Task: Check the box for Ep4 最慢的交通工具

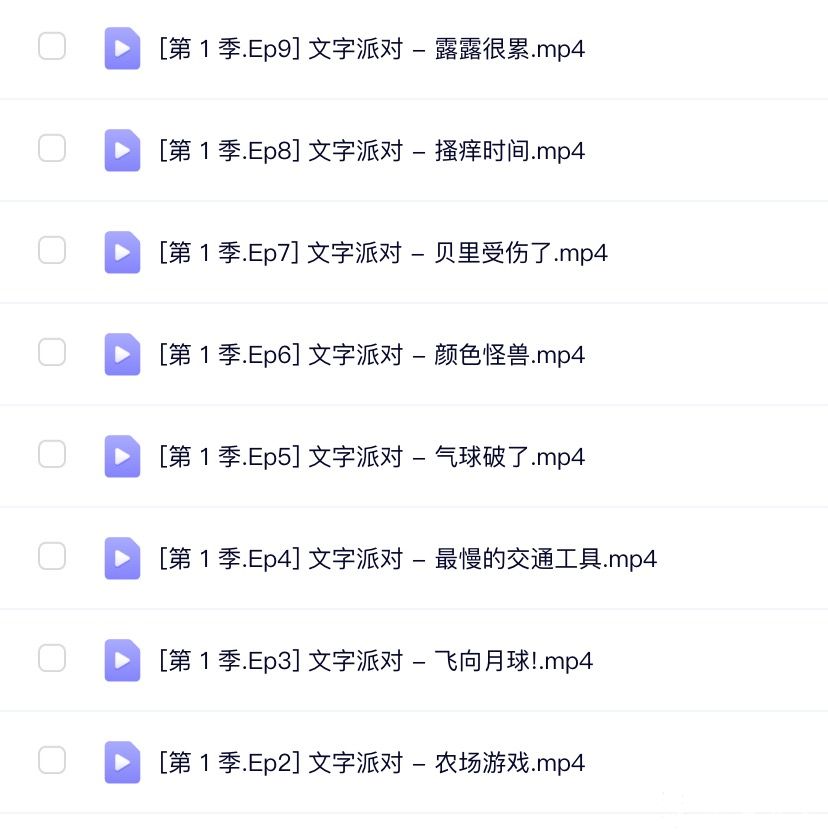Action: [x=52, y=556]
